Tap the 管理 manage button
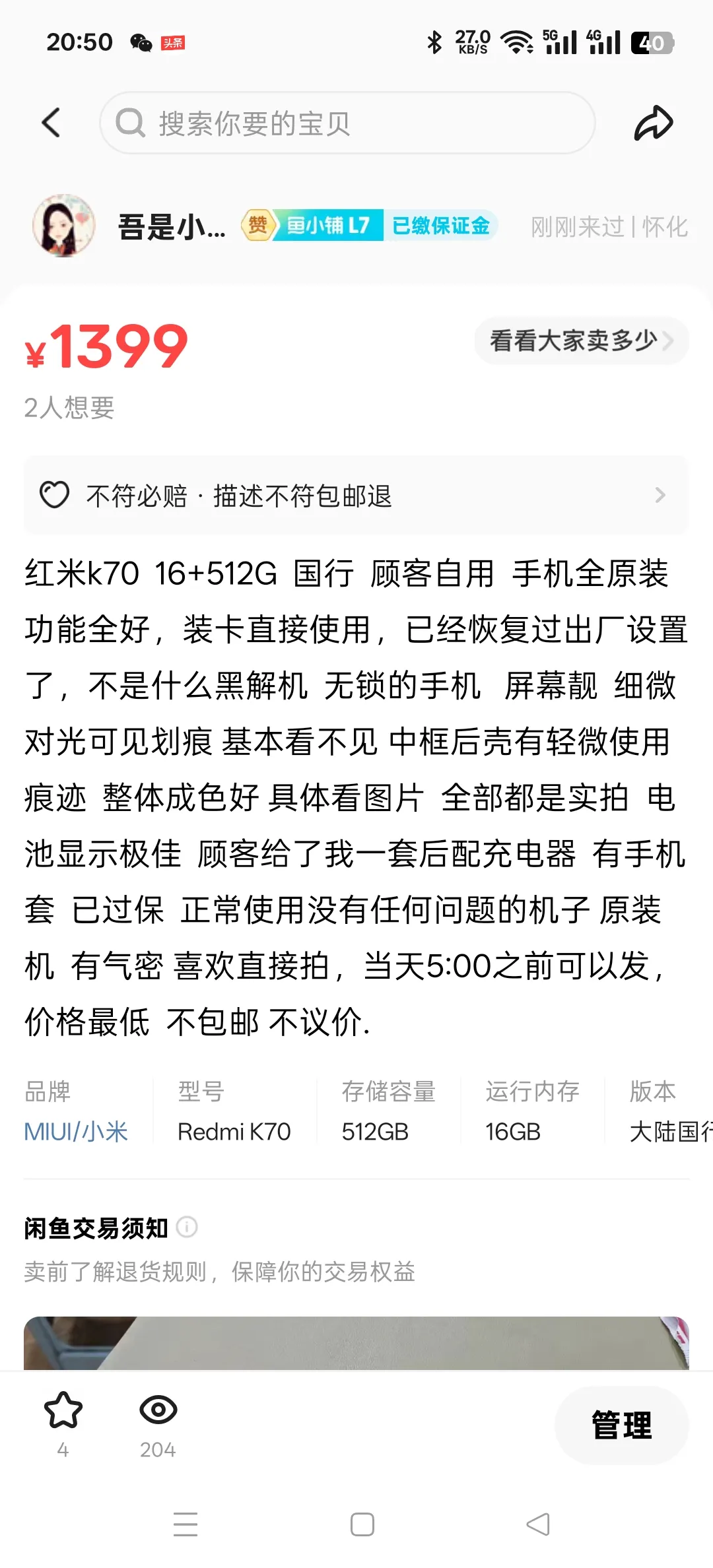This screenshot has width=713, height=1568. pyautogui.click(x=621, y=1425)
